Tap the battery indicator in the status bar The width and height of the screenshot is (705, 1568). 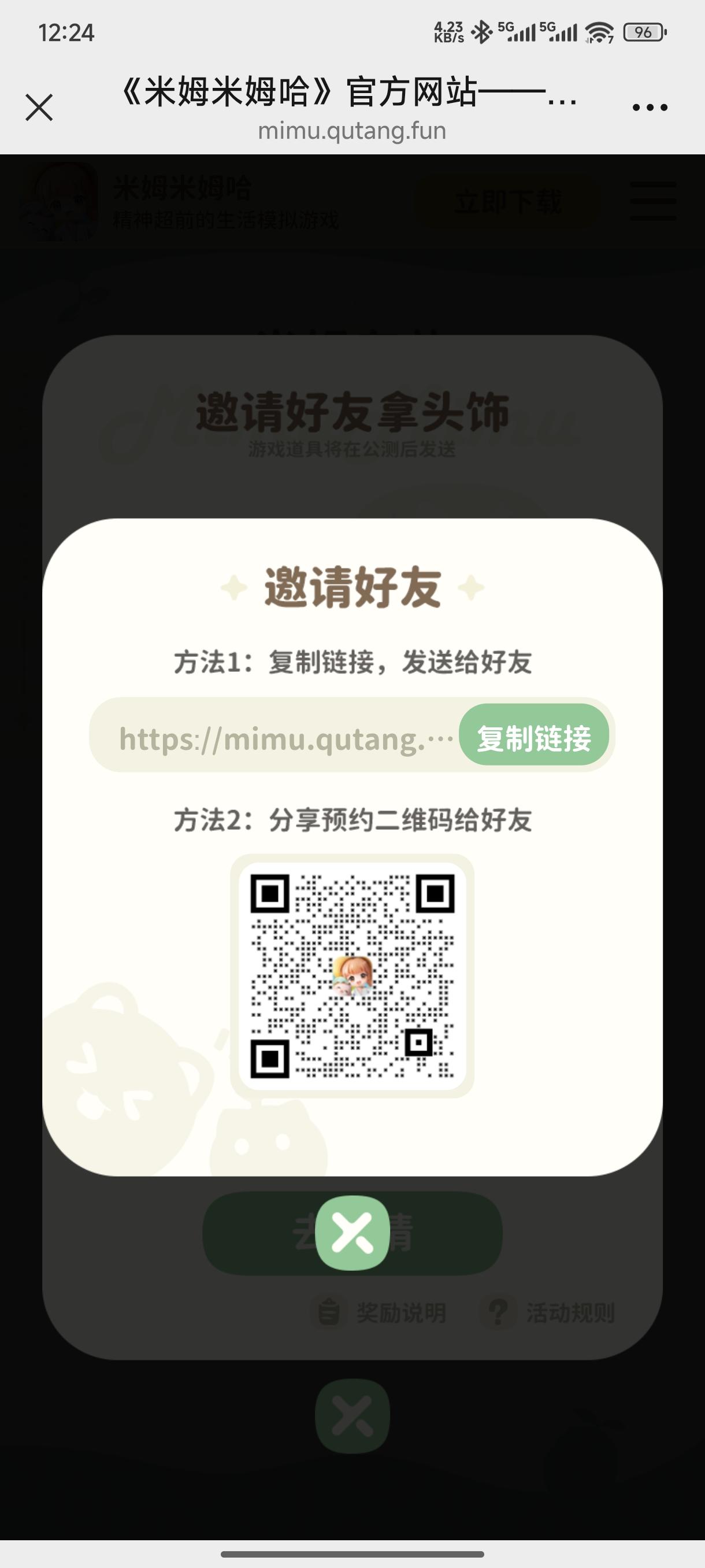point(643,34)
